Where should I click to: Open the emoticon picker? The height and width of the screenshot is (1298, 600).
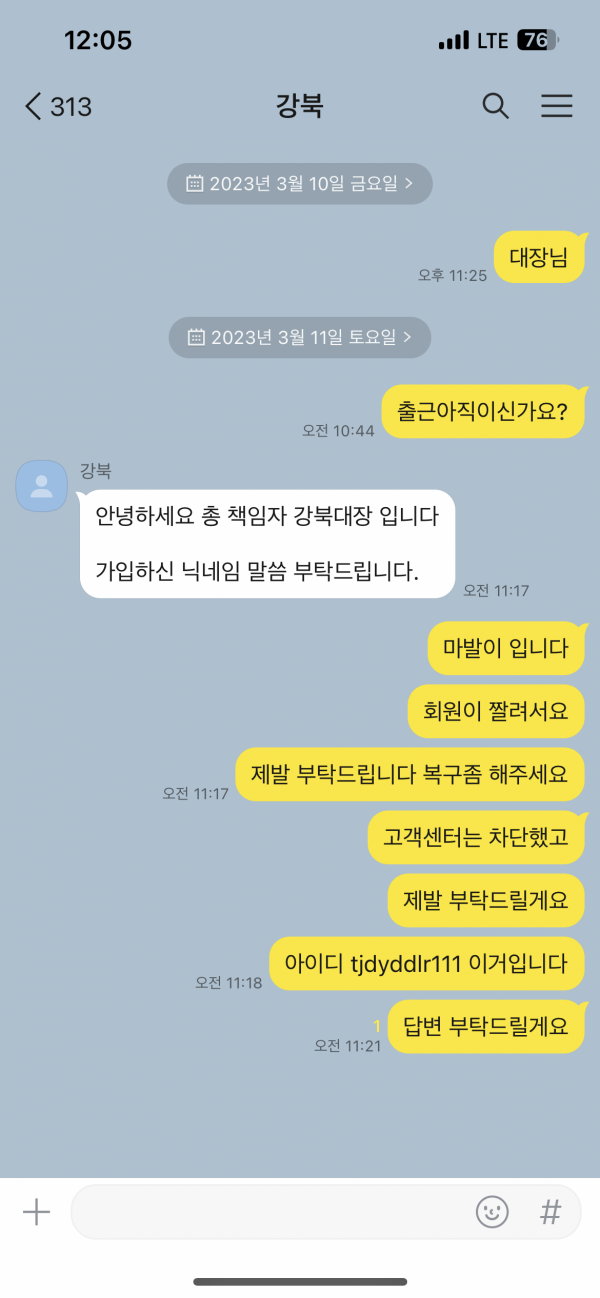click(491, 1212)
